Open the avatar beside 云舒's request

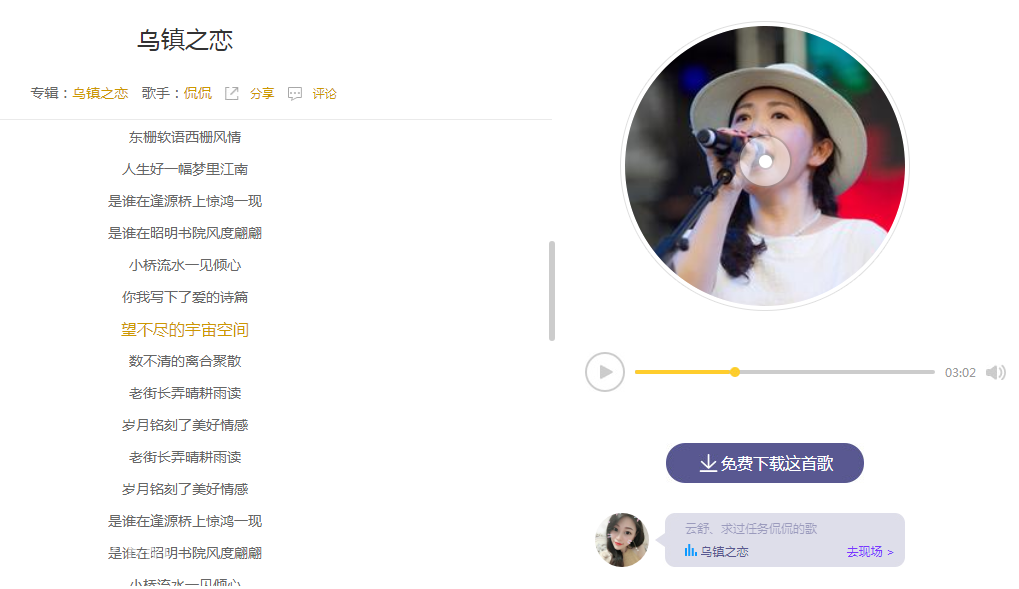click(622, 540)
